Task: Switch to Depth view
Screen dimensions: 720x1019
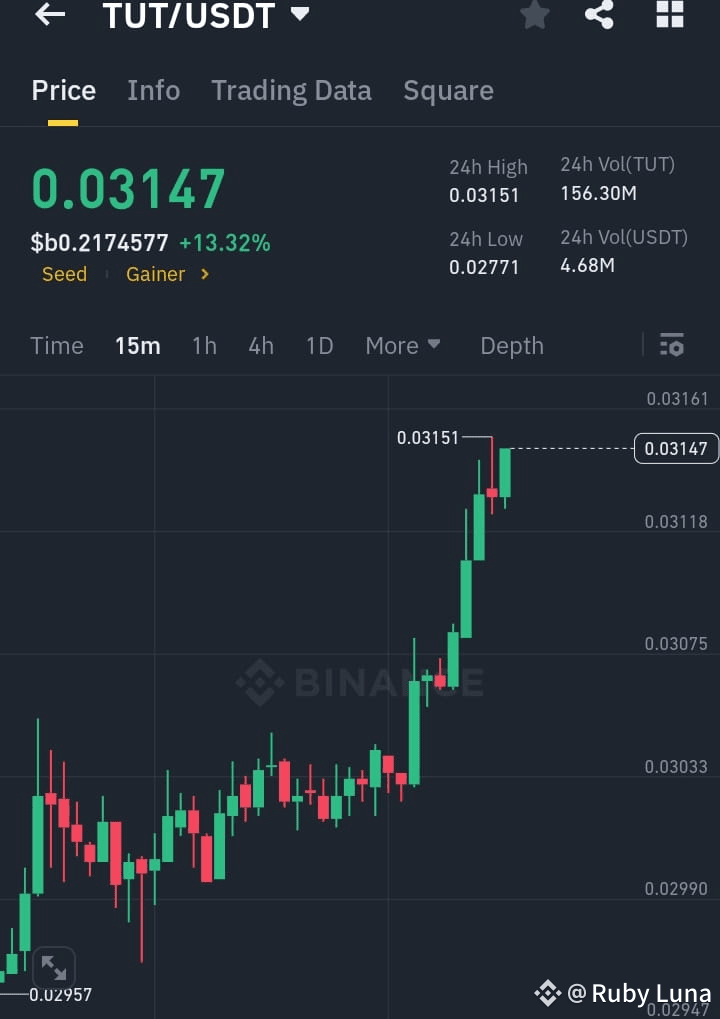Action: (x=511, y=345)
